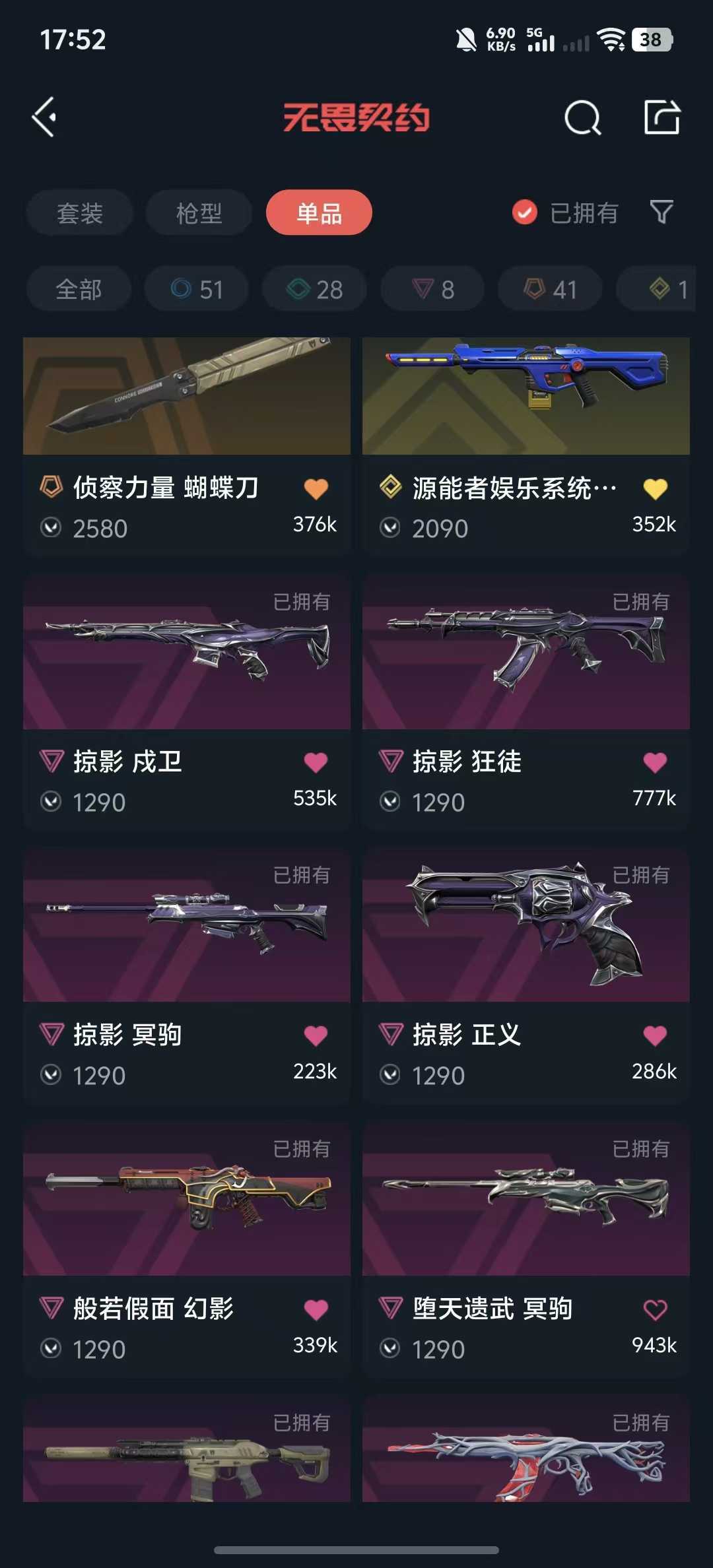The image size is (713, 1568).
Task: Select the pink rarity filter showing 8
Action: 431,288
